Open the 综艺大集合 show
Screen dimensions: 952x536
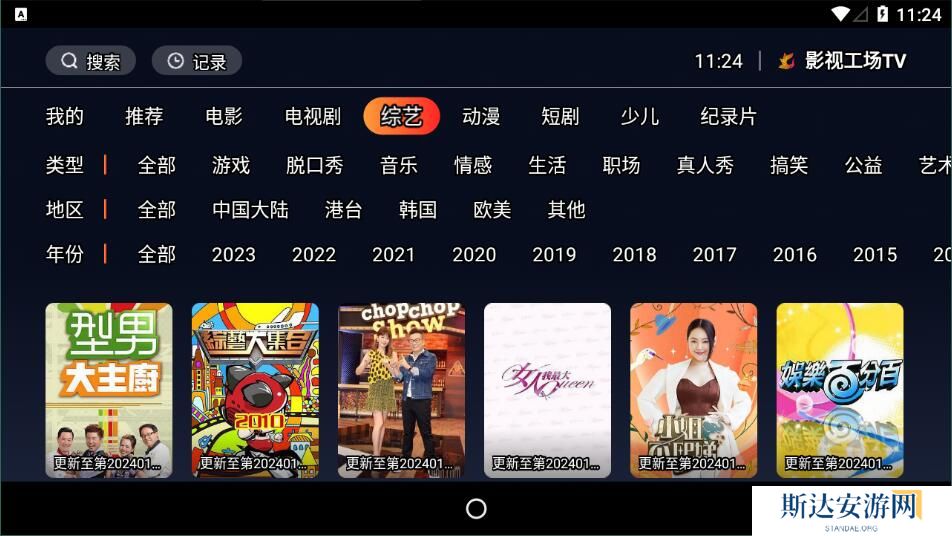[x=255, y=390]
